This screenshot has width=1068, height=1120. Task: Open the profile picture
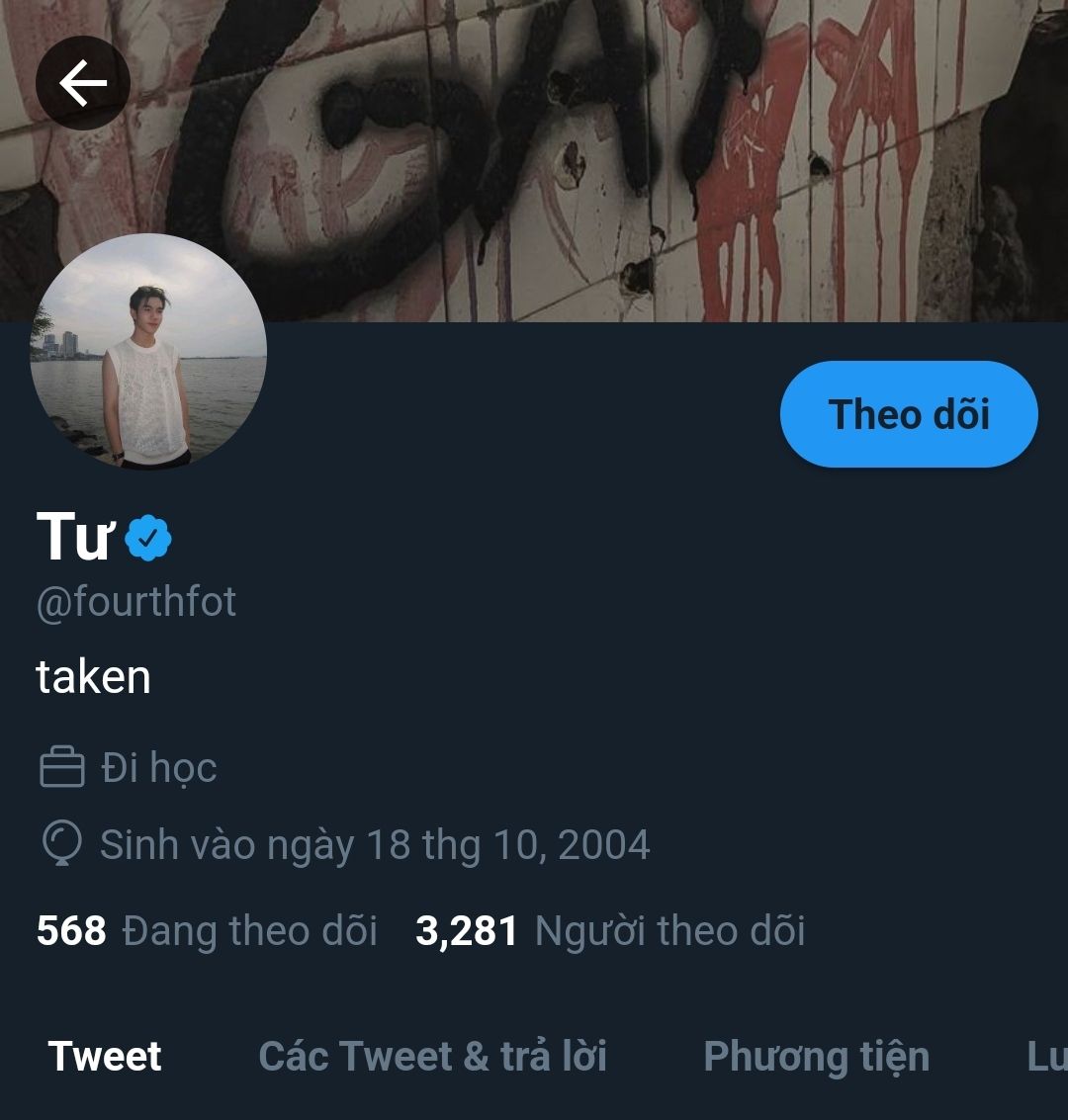[x=148, y=352]
